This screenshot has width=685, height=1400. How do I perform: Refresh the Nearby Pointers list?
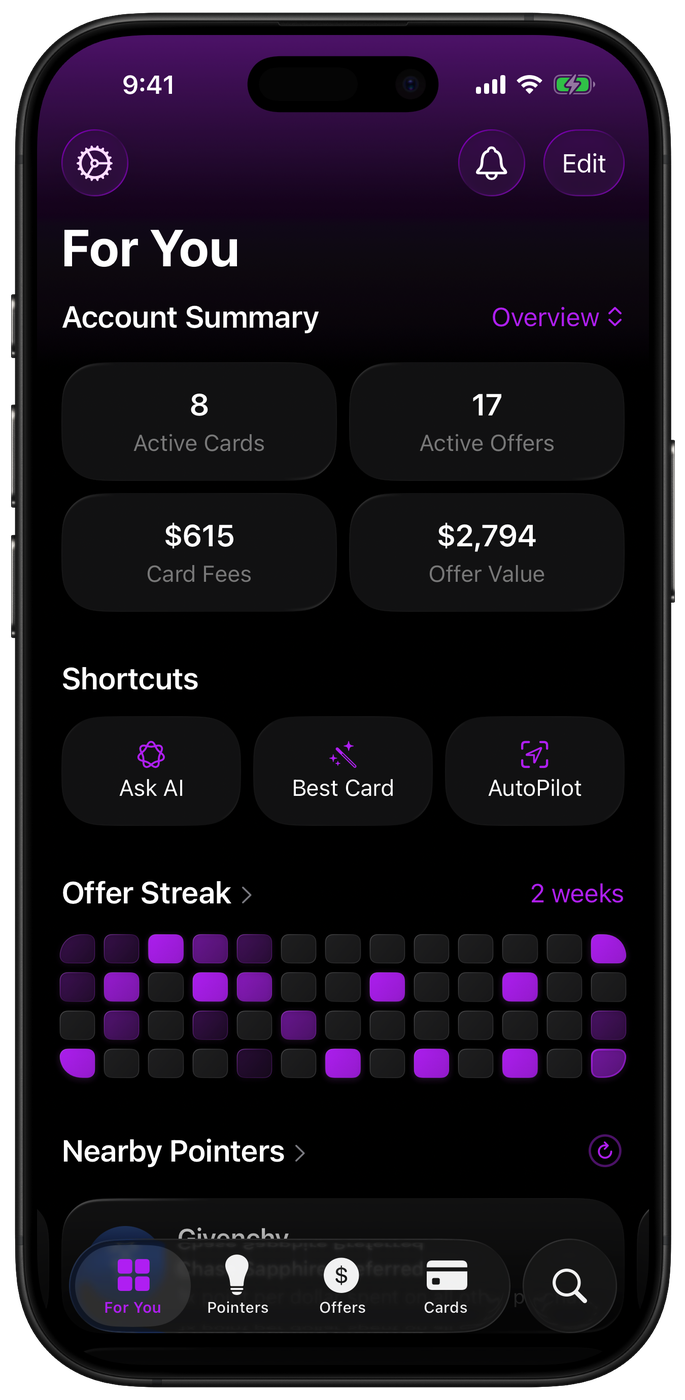click(x=604, y=1151)
